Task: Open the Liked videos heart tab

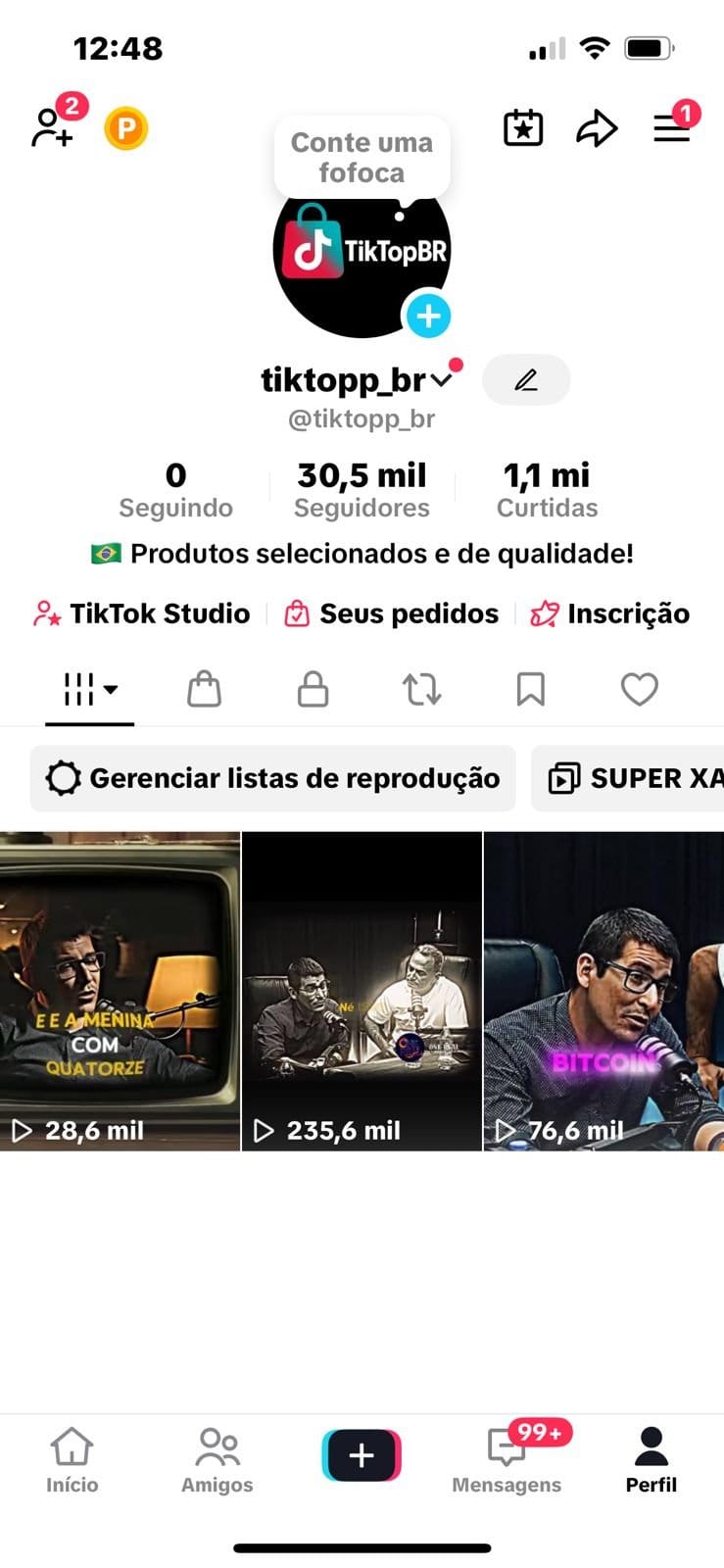Action: pos(639,689)
